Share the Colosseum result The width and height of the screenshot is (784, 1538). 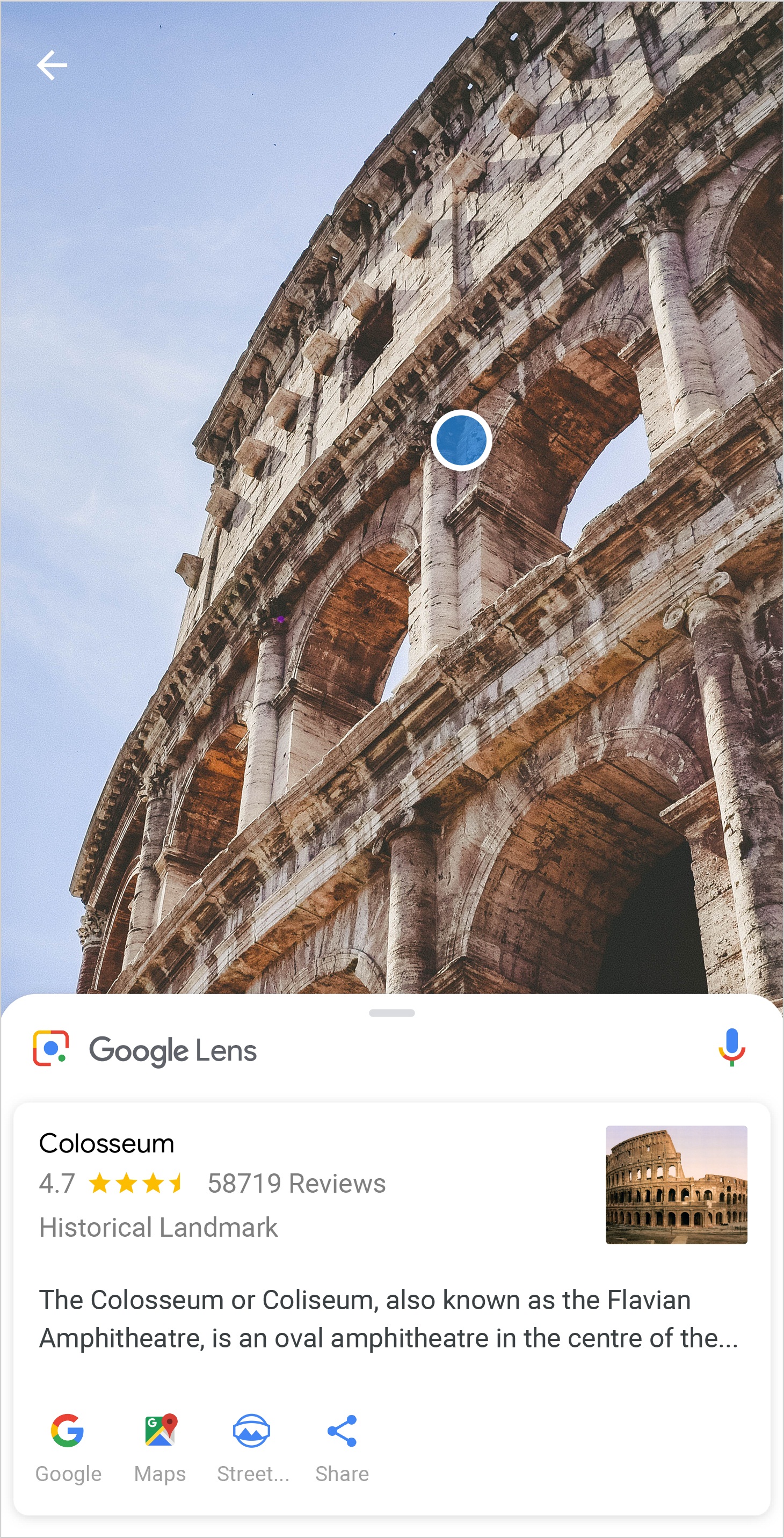(342, 1446)
